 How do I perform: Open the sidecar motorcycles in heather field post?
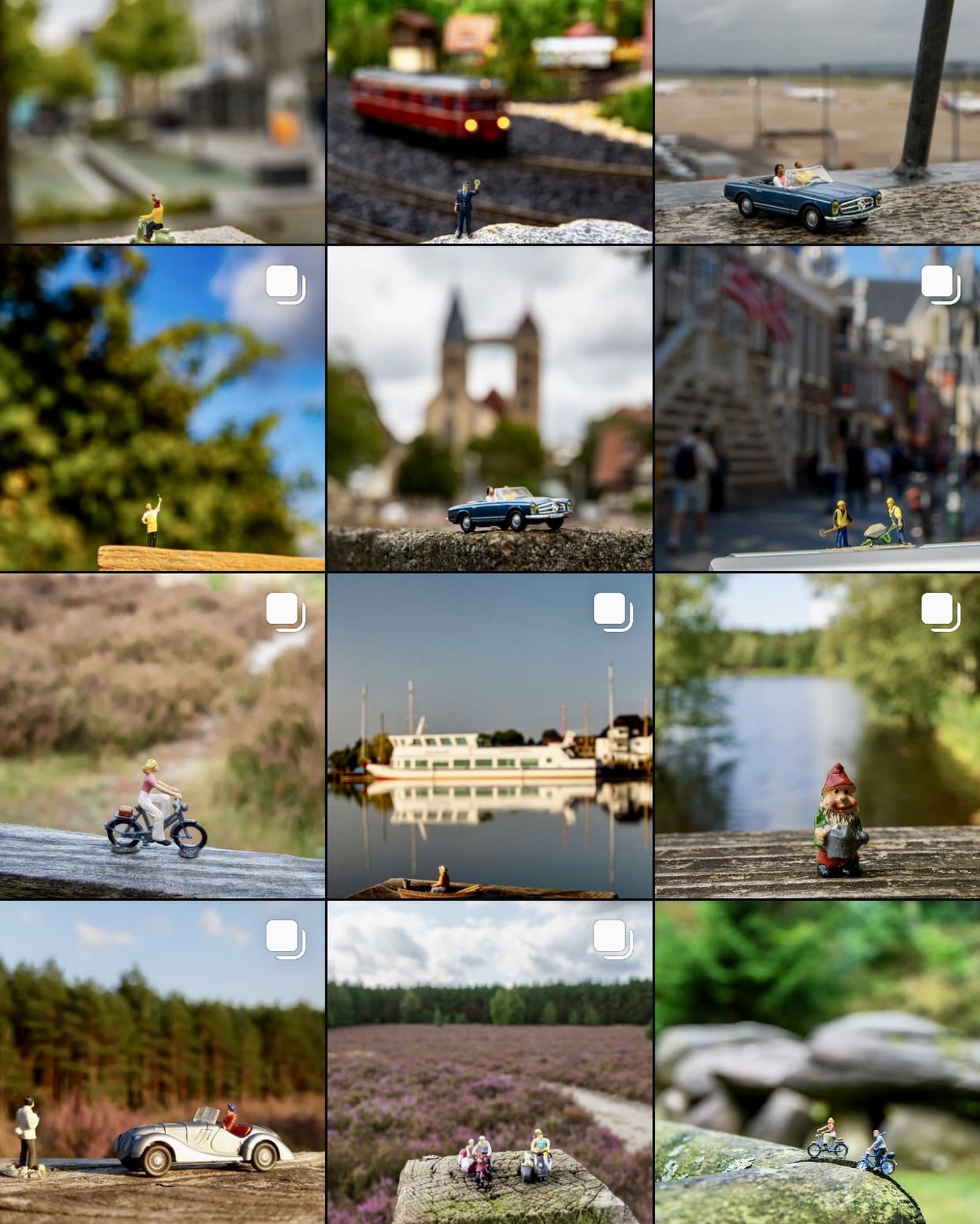click(x=489, y=1062)
